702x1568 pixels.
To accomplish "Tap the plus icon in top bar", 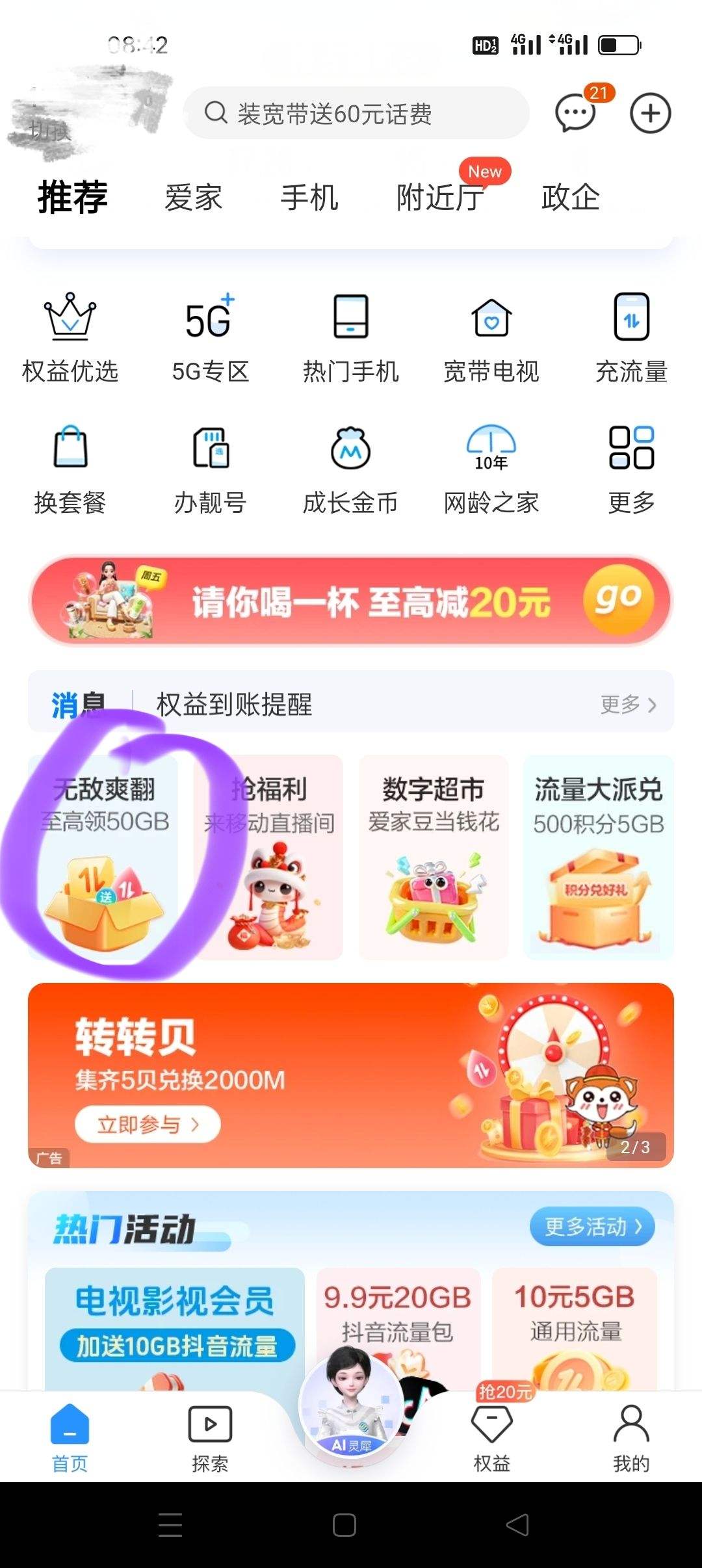I will [x=650, y=113].
